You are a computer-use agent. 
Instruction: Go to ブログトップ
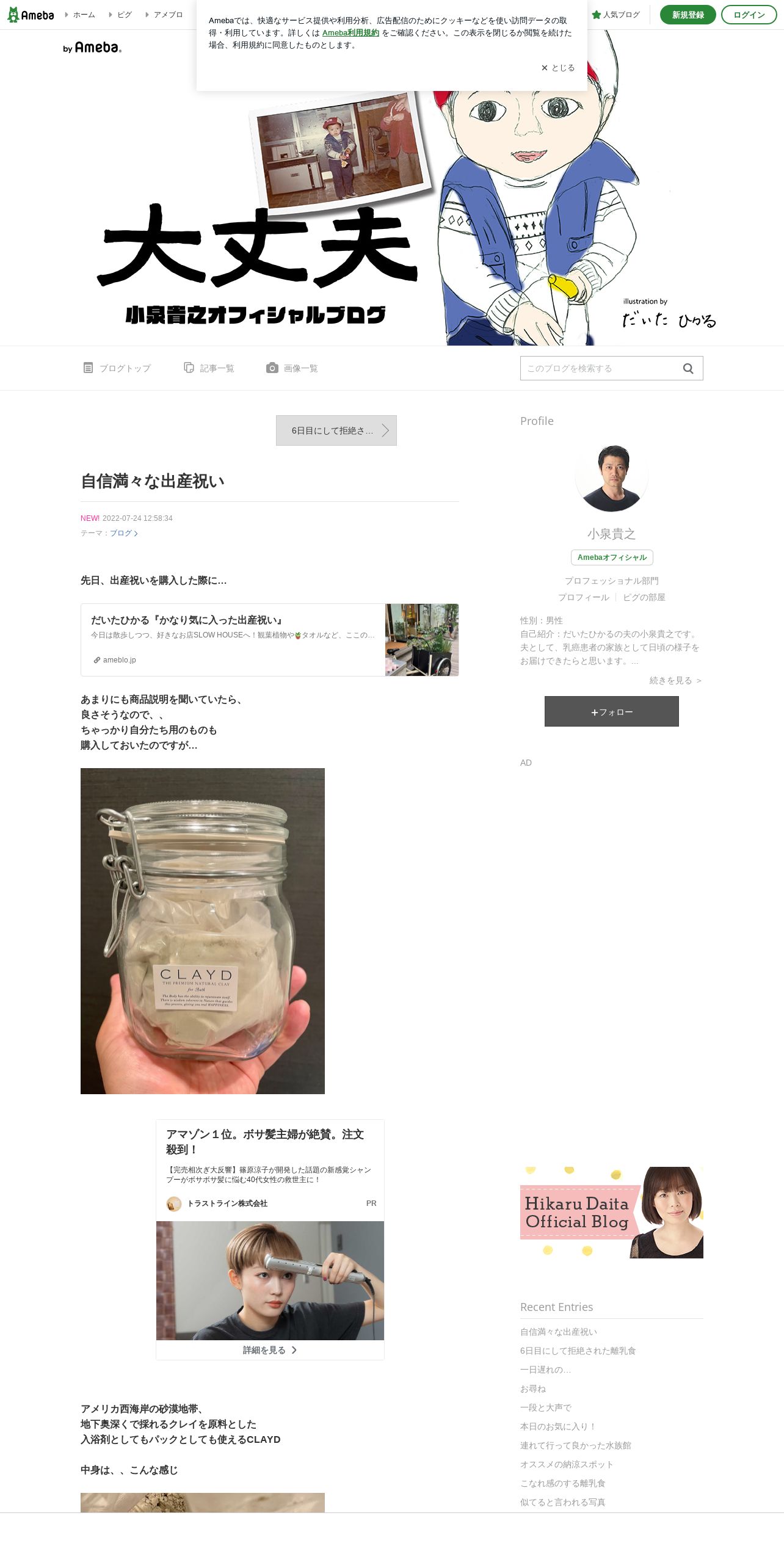click(x=117, y=368)
